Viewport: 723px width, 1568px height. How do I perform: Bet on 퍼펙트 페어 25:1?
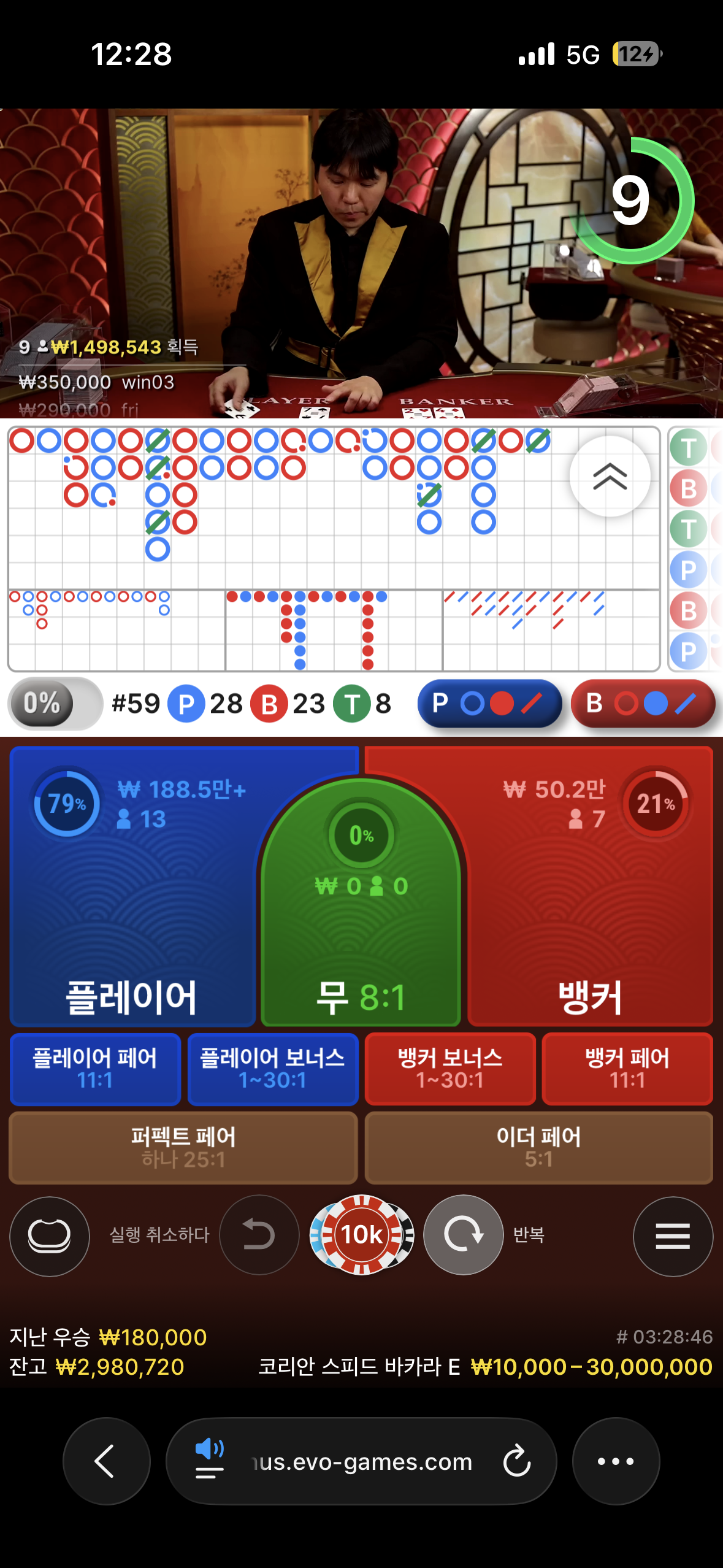coord(183,1147)
